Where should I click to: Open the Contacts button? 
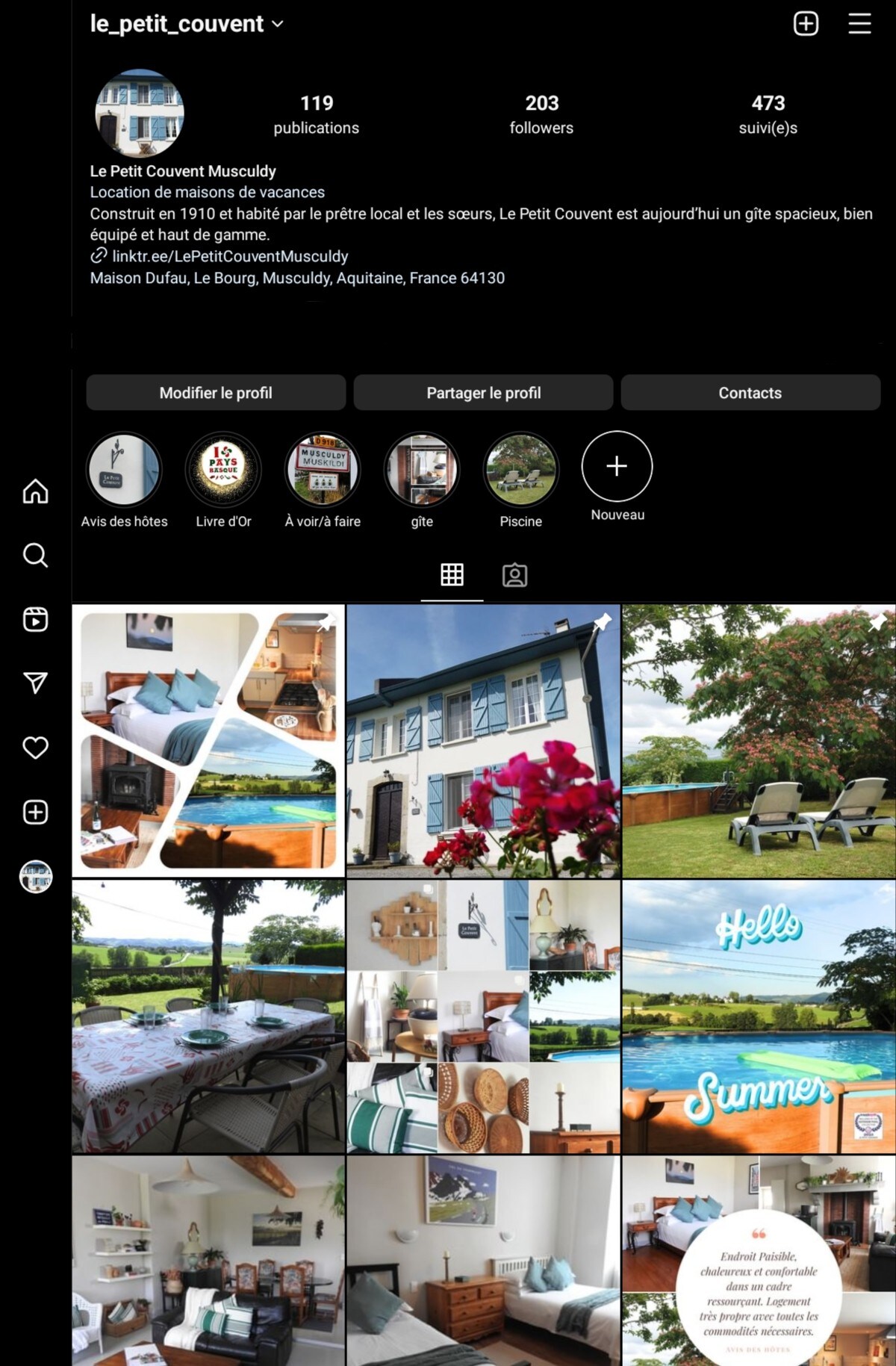pos(750,393)
